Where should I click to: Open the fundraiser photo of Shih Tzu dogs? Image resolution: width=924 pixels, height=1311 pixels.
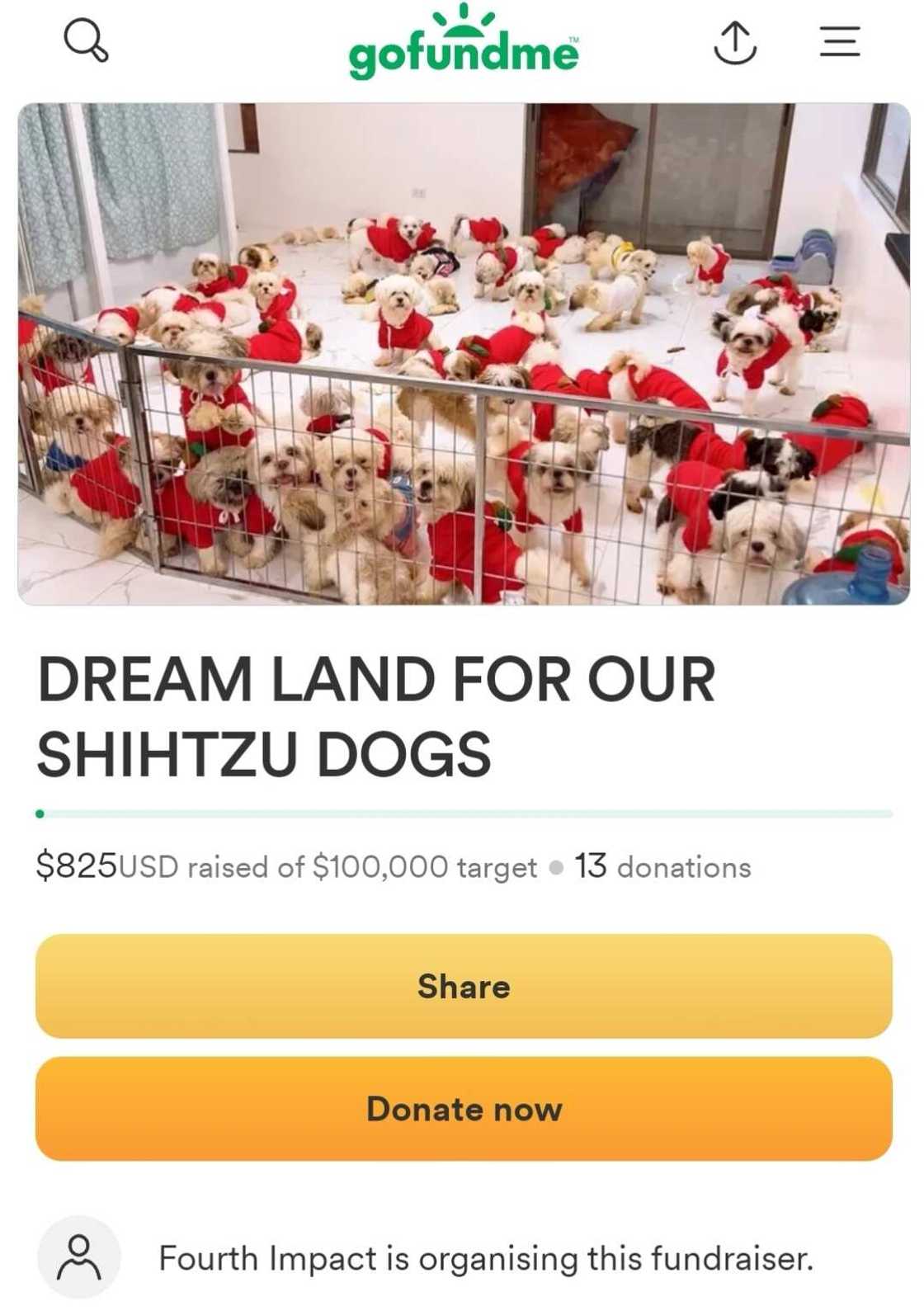464,353
